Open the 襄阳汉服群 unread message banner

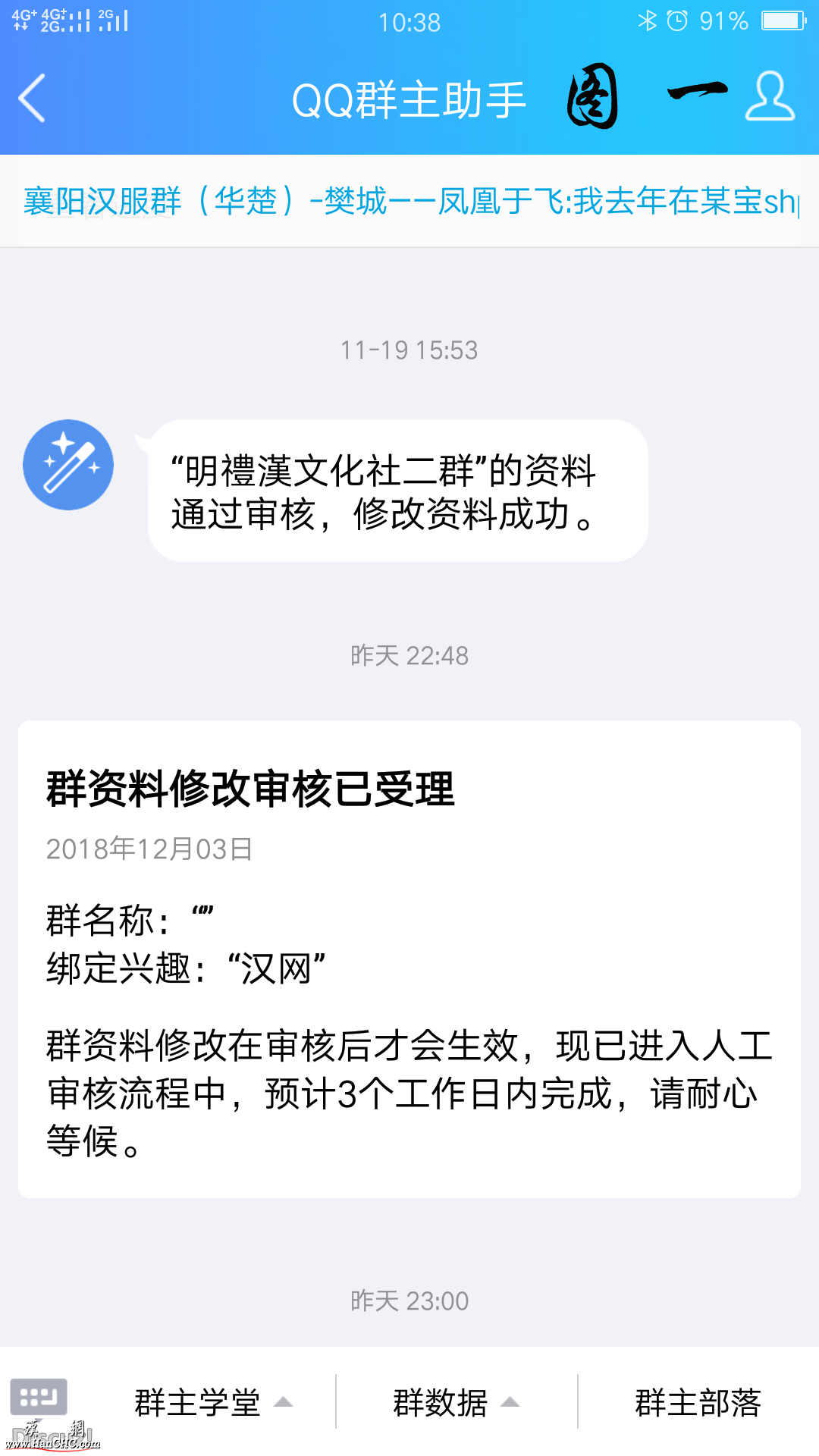[x=409, y=202]
